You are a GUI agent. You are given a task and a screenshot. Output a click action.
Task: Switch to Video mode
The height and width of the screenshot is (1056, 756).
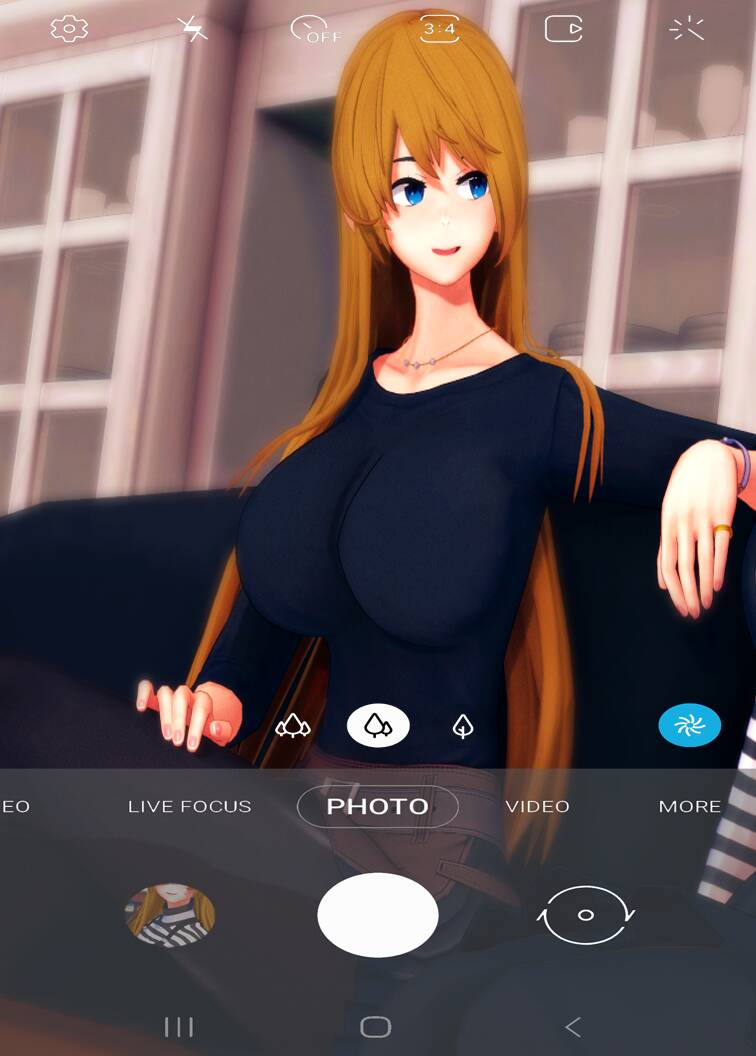tap(537, 806)
